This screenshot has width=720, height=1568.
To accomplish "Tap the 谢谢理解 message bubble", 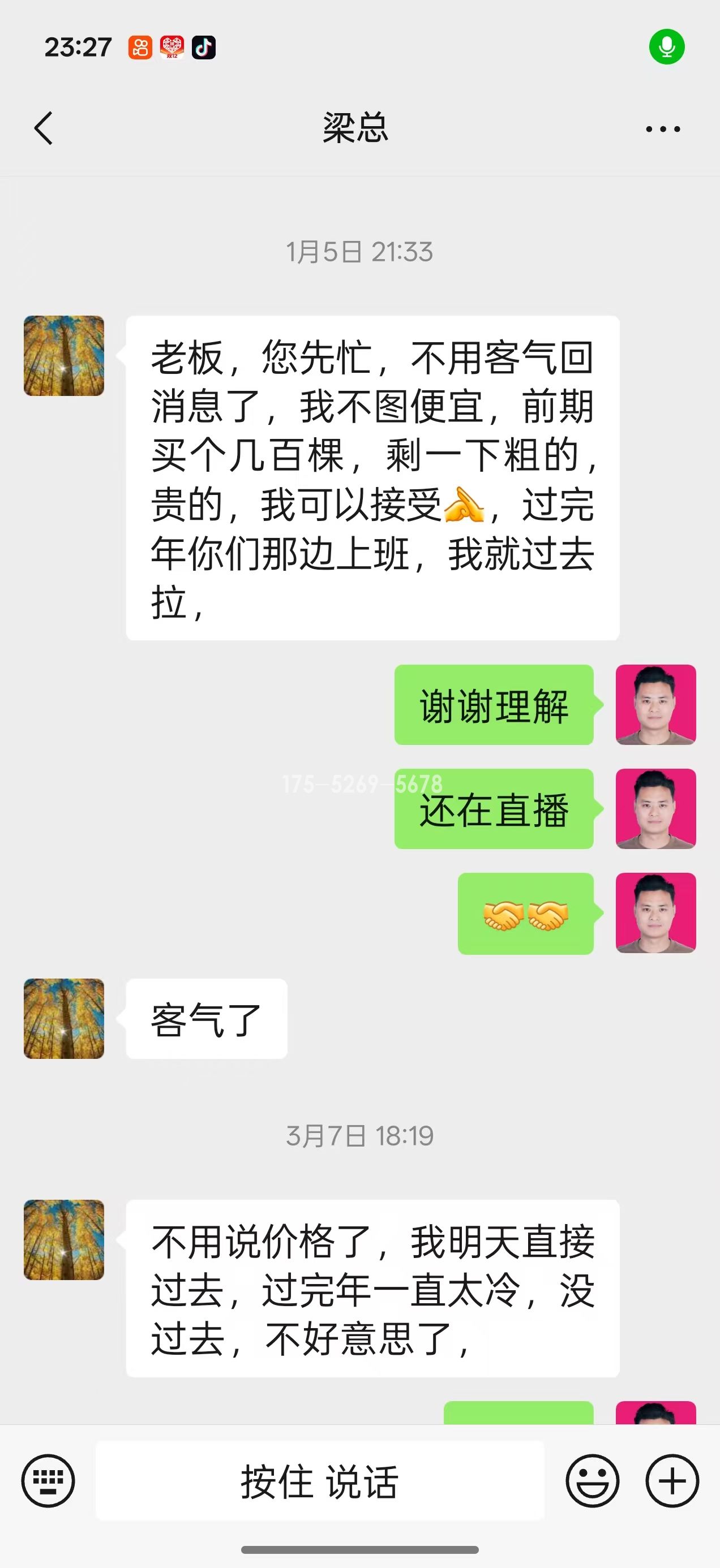I will [494, 704].
